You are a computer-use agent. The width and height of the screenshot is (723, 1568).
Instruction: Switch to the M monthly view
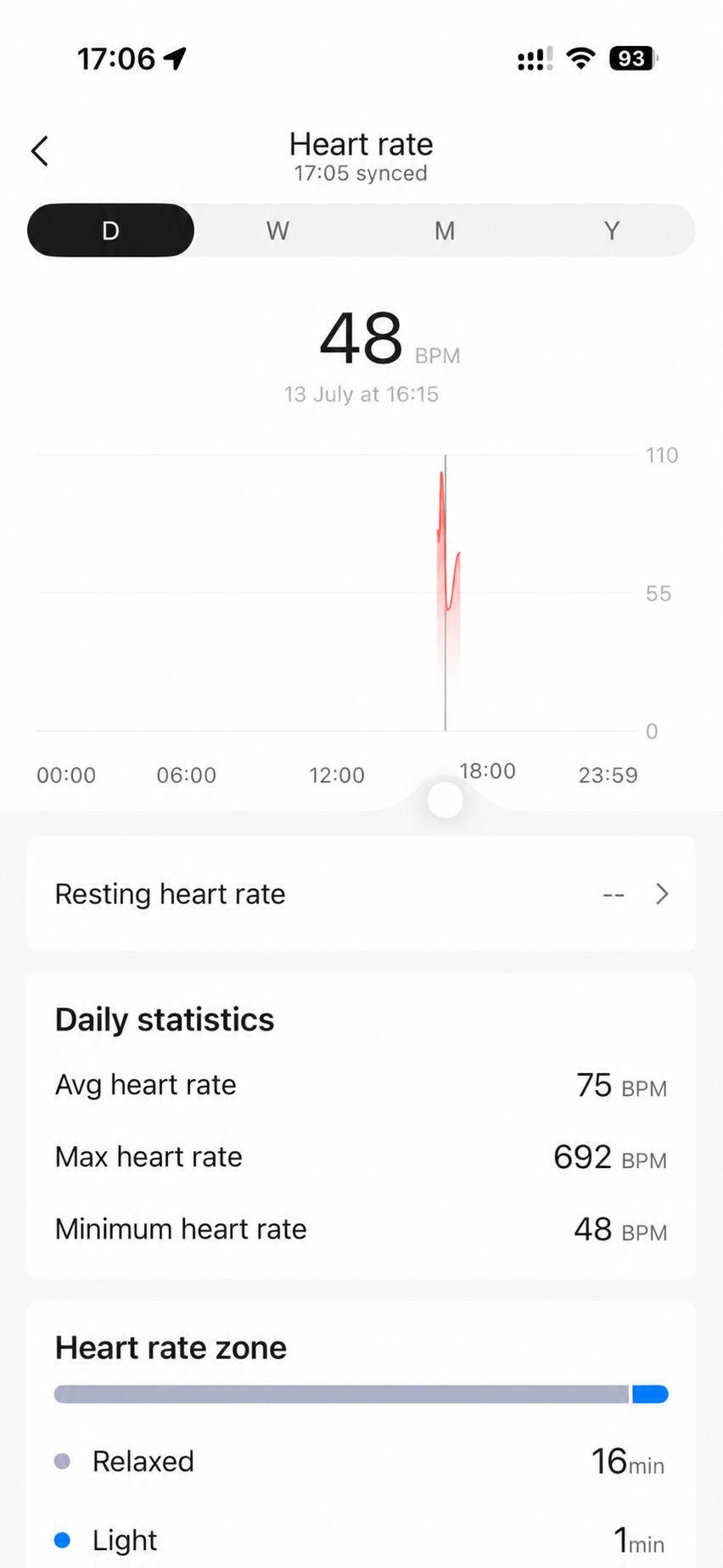pyautogui.click(x=445, y=230)
